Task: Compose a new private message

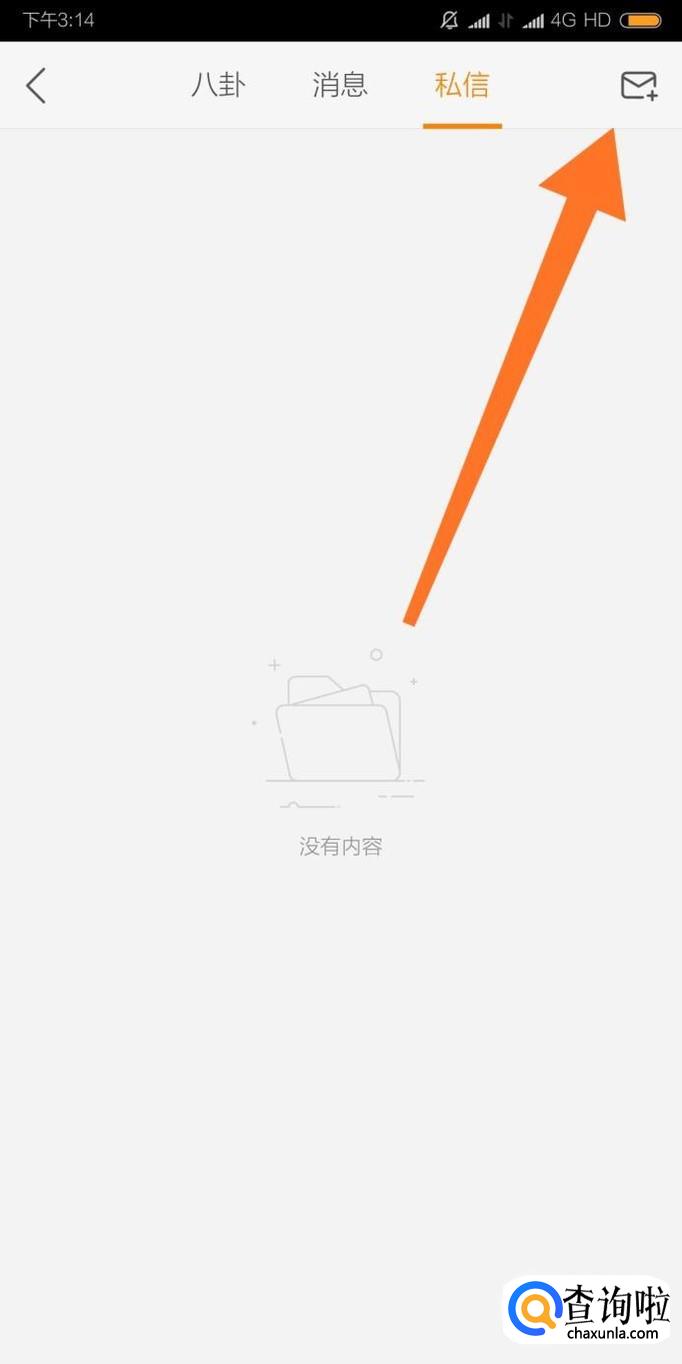Action: pos(639,85)
